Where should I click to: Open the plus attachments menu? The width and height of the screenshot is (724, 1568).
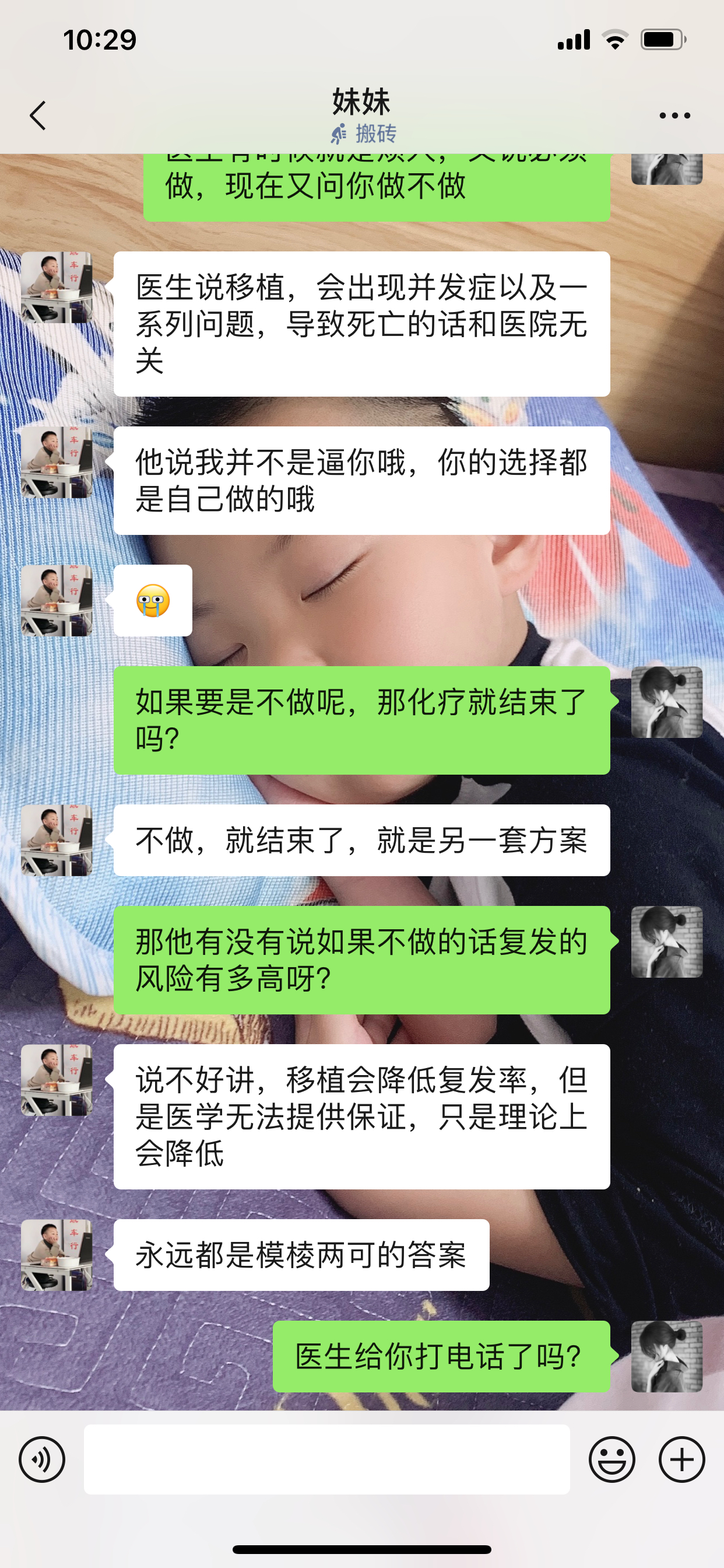681,1459
